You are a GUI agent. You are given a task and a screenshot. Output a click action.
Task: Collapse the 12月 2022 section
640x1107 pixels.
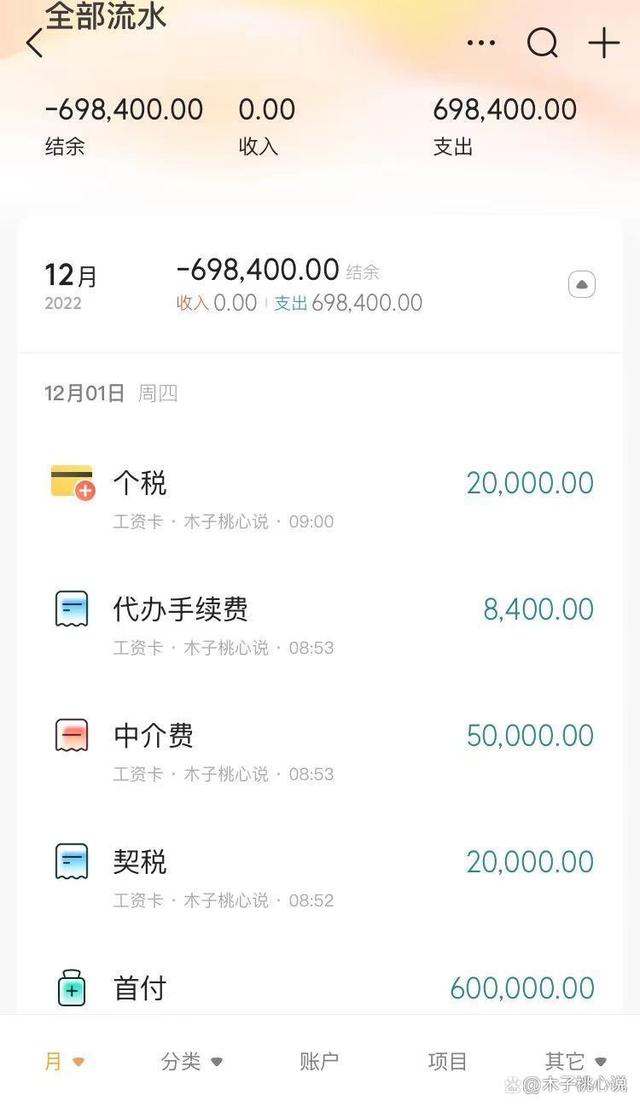click(582, 285)
